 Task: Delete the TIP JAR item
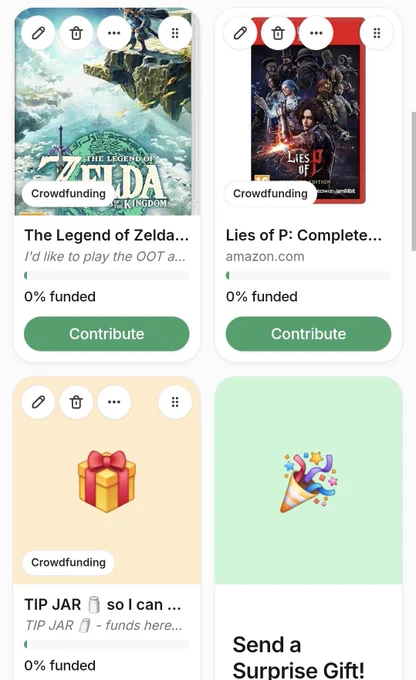[76, 402]
